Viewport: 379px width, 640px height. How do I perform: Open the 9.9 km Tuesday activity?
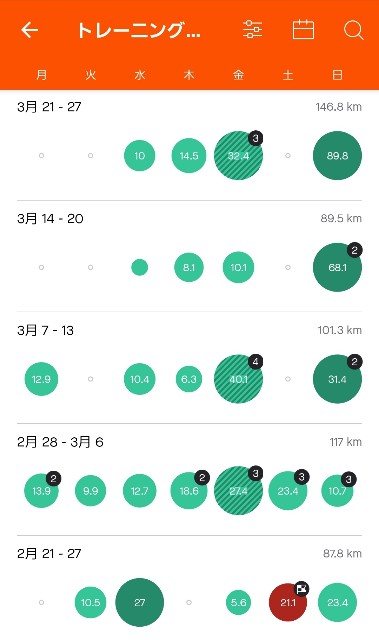(x=91, y=491)
